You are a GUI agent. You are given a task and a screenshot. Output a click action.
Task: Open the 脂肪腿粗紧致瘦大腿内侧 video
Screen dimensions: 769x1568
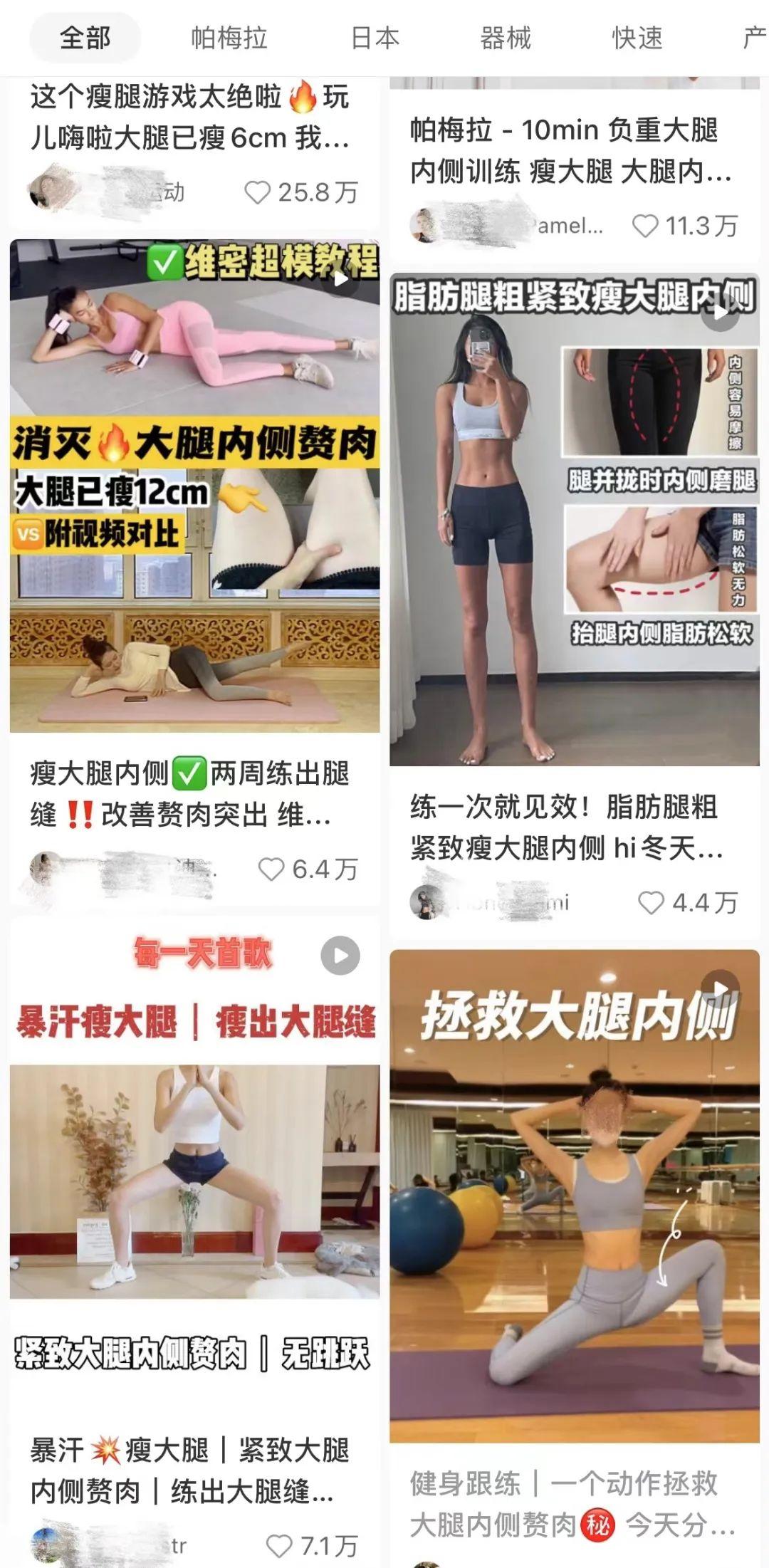(574, 520)
